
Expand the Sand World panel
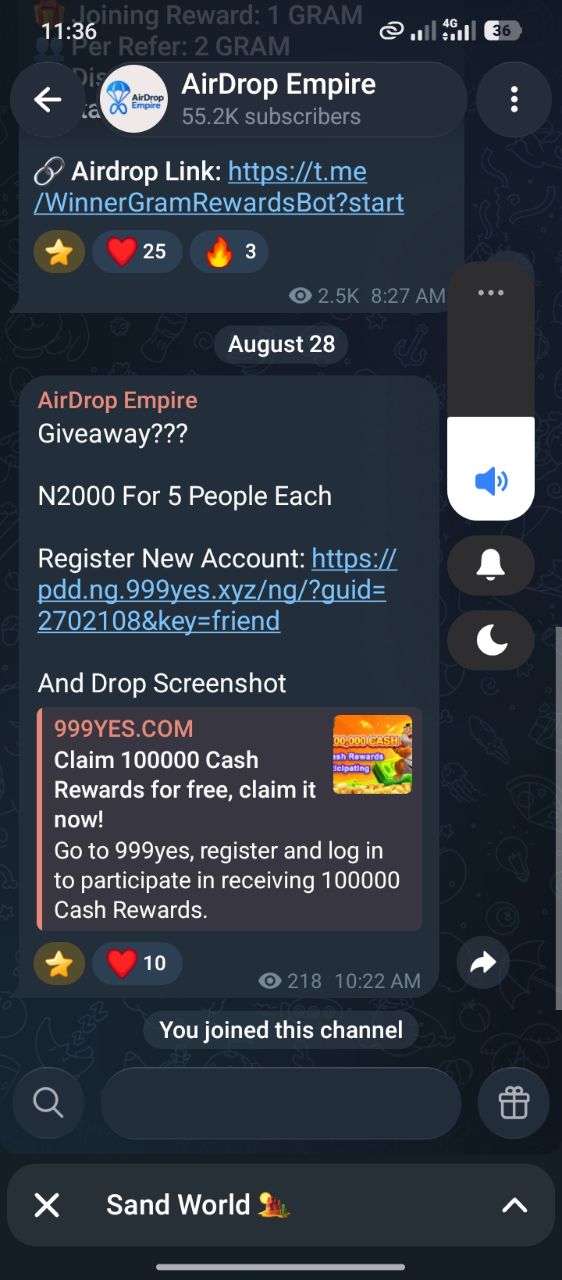(x=514, y=1205)
